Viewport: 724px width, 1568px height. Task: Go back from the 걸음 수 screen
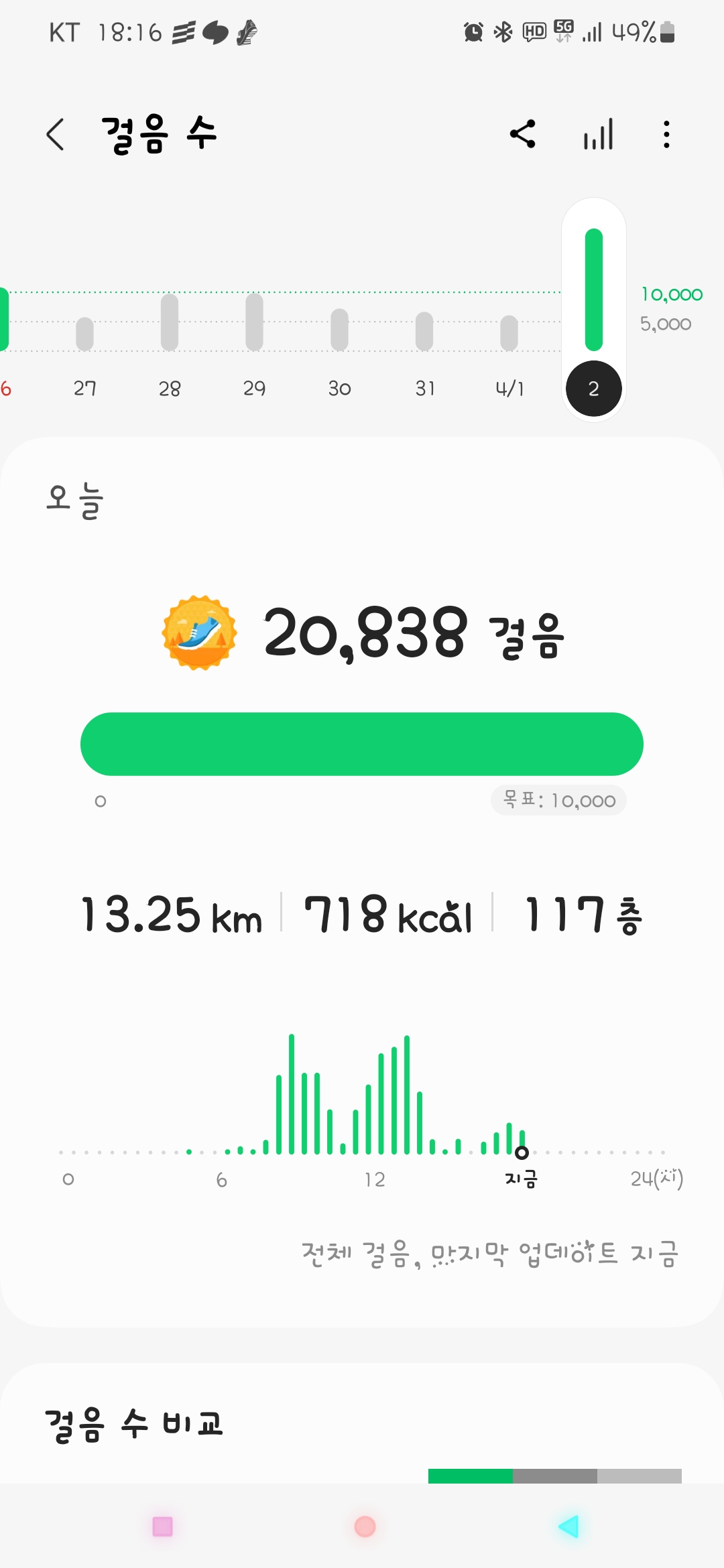(x=56, y=134)
